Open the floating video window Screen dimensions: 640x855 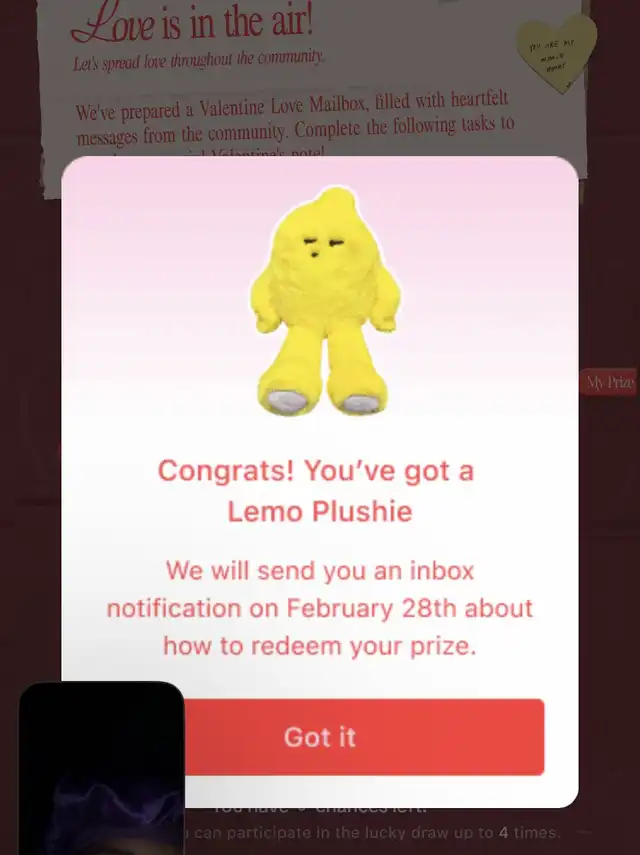point(101,768)
